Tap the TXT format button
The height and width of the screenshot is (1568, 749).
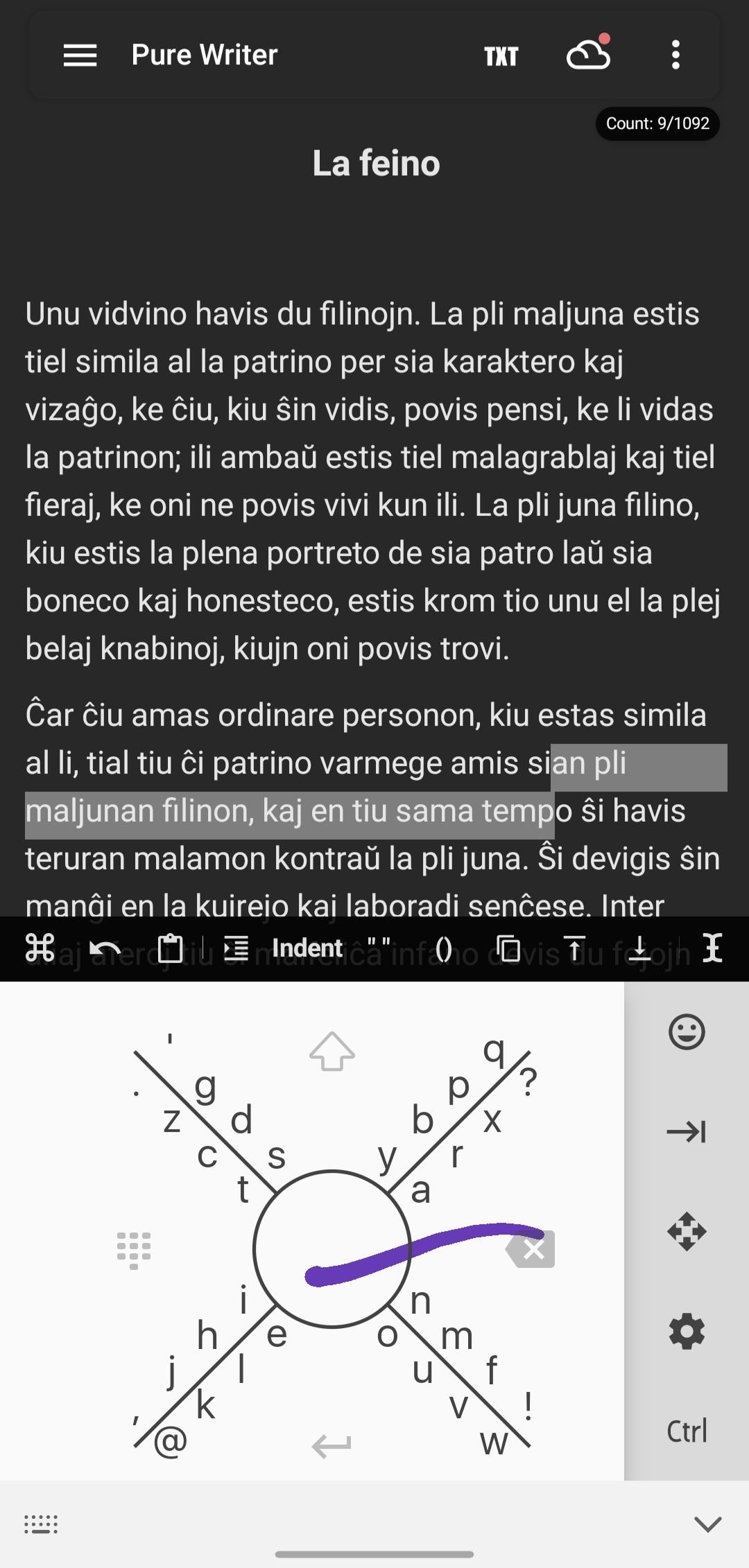click(x=501, y=56)
